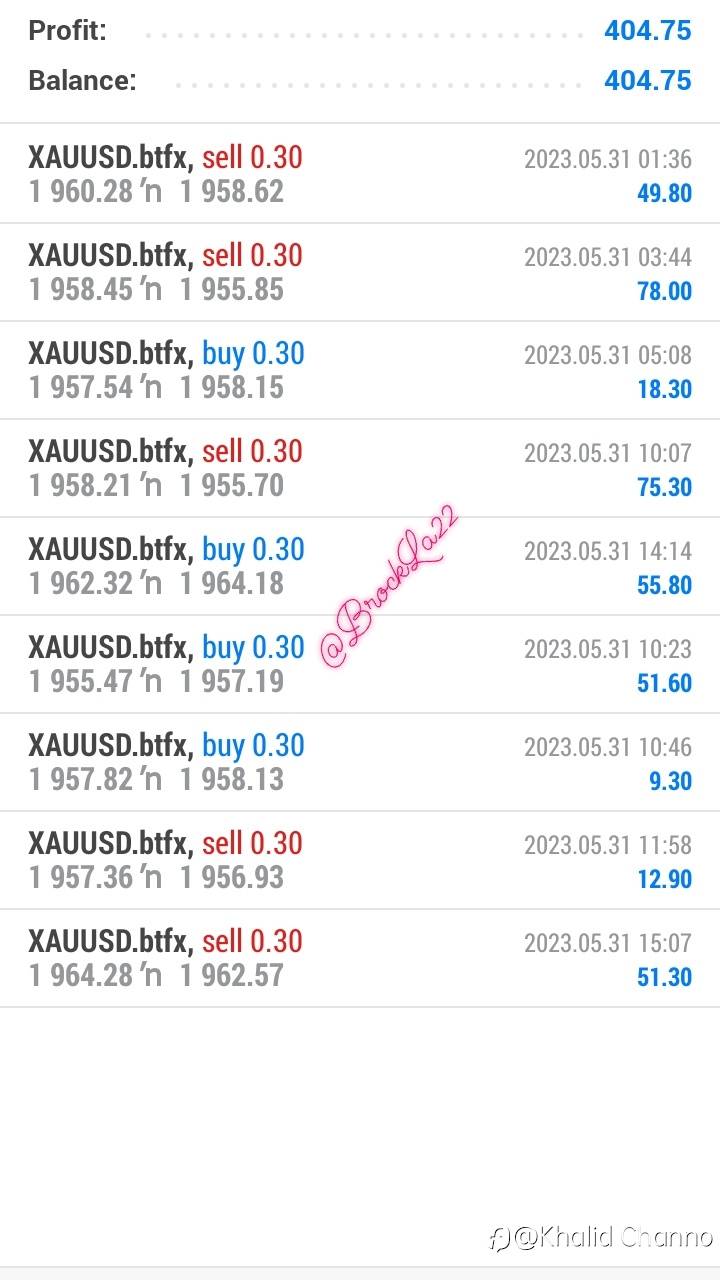Open the sell trade with 75.30 profit
Screen dimensions: 720x1280
[360, 468]
